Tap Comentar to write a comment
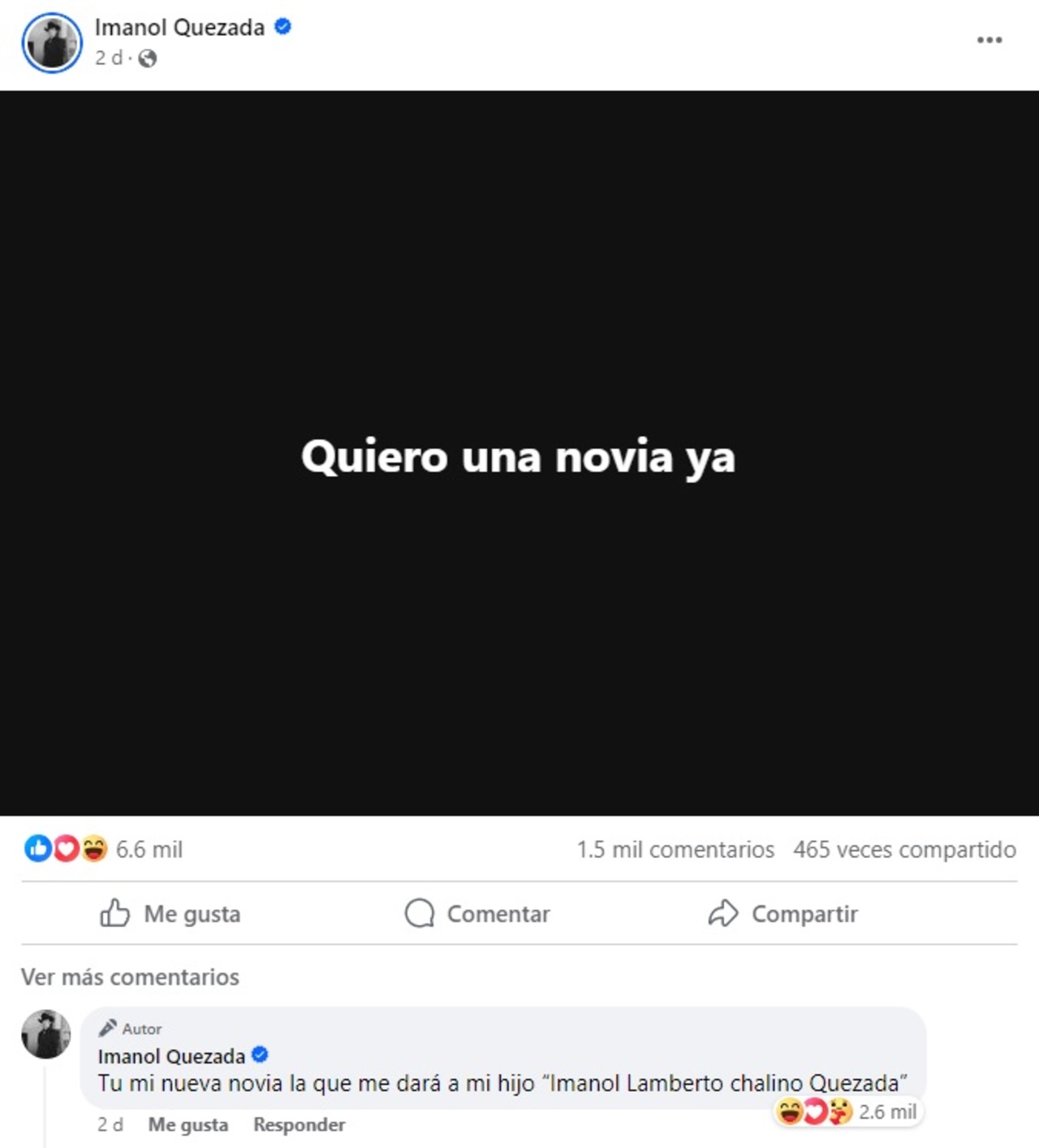1039x1148 pixels. pyautogui.click(x=477, y=913)
